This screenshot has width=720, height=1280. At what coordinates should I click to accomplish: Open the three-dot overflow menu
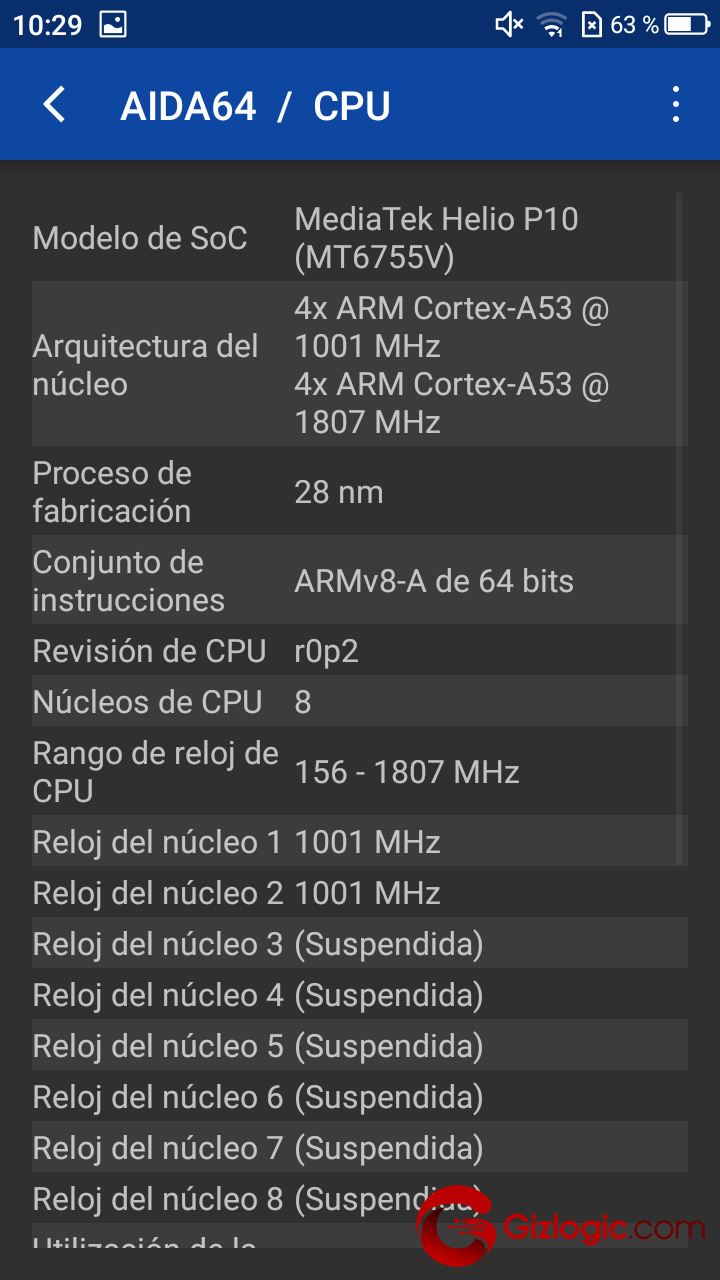click(676, 105)
